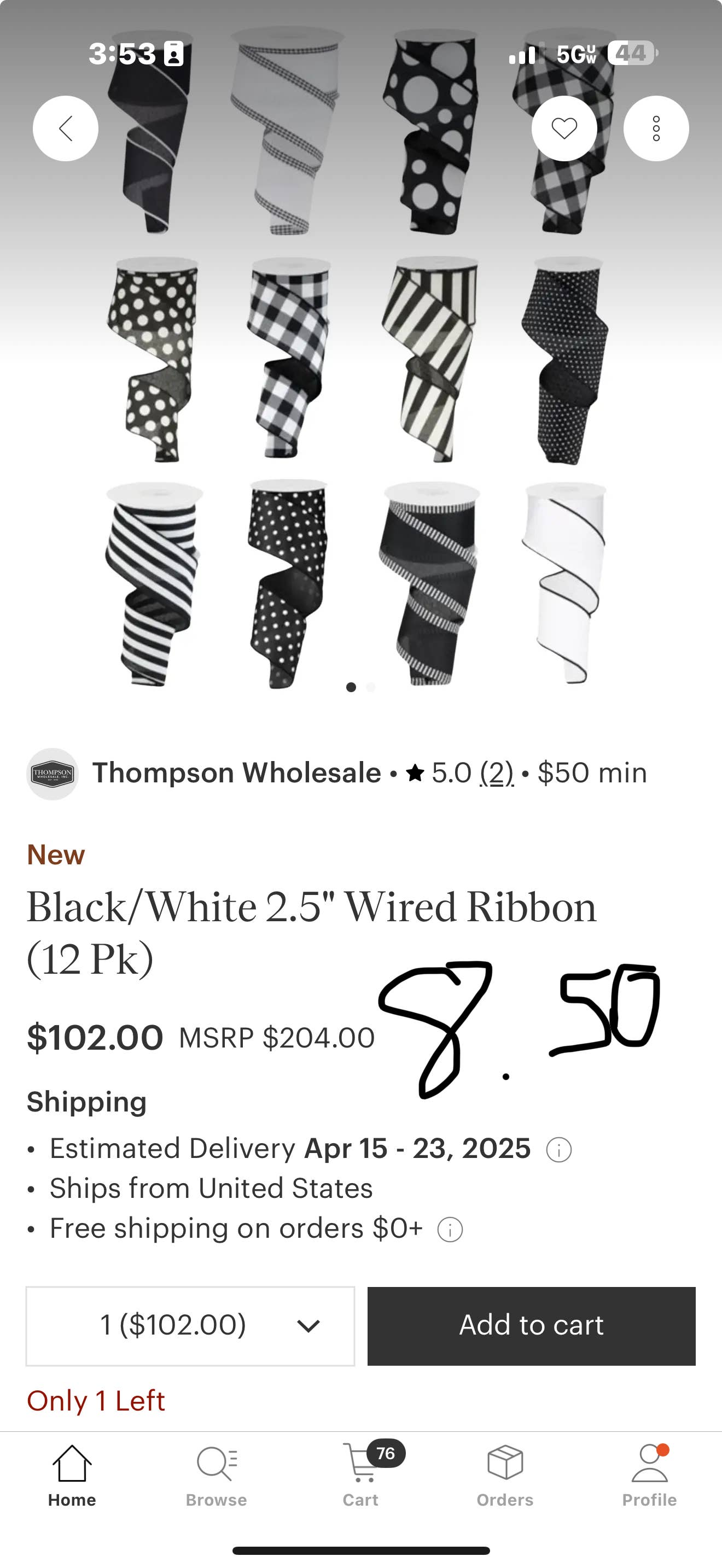Show free shipping info details
This screenshot has height=1568, width=722.
pos(450,1230)
